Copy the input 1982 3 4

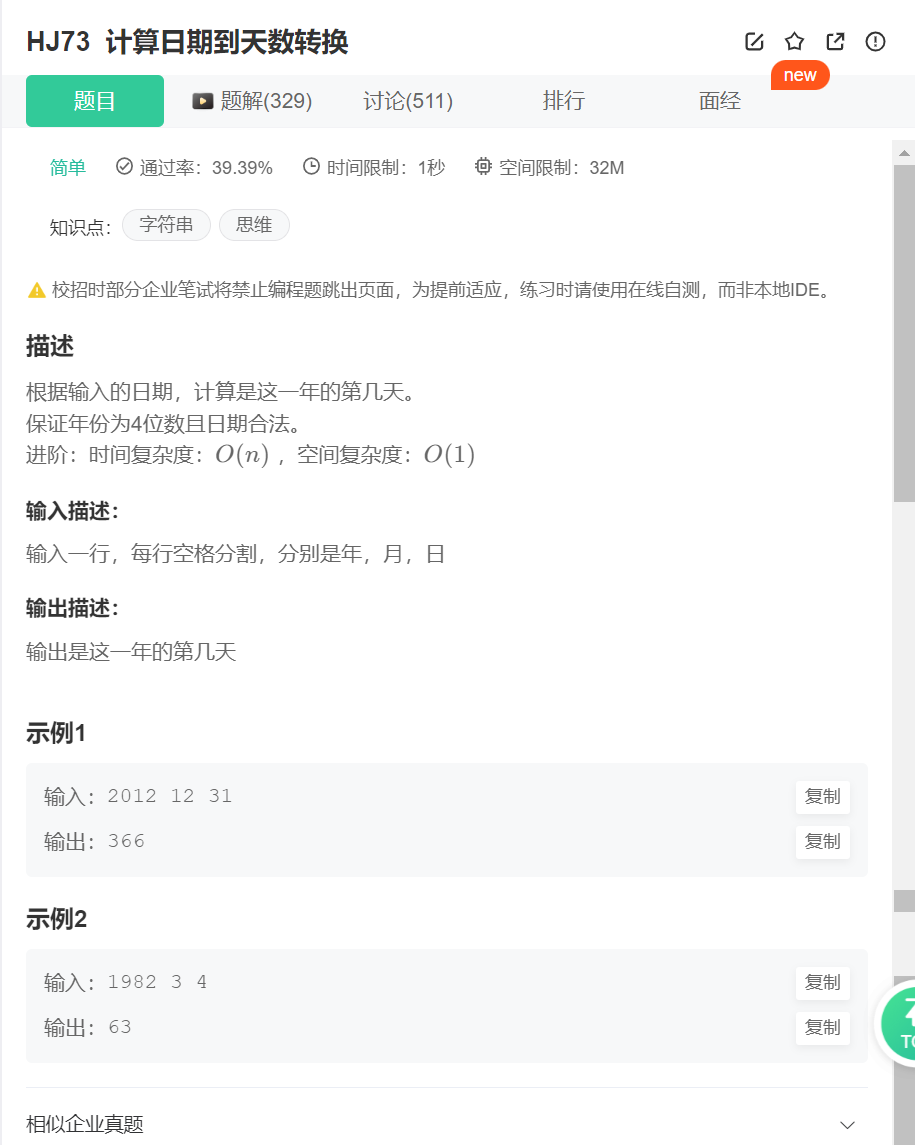click(822, 983)
